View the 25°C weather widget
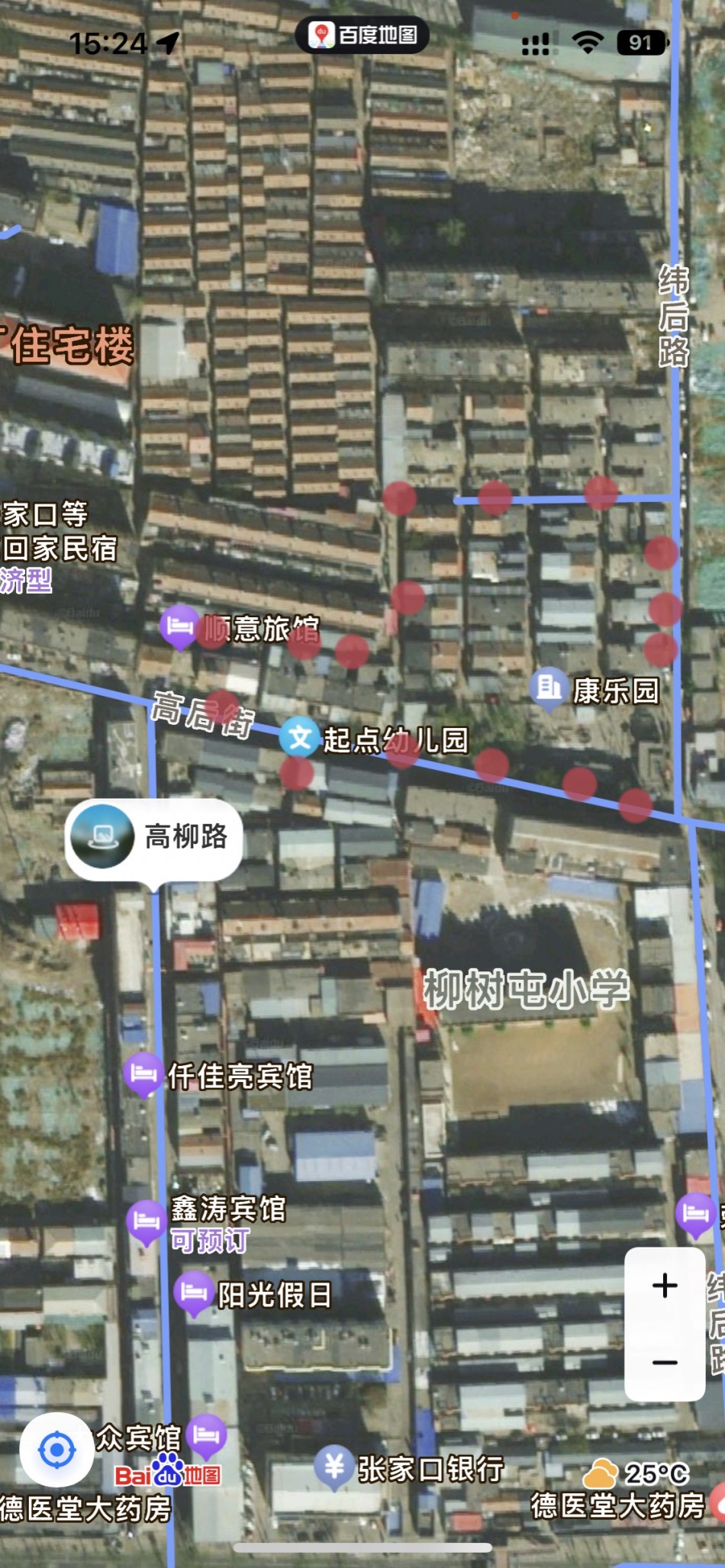 [637, 1473]
